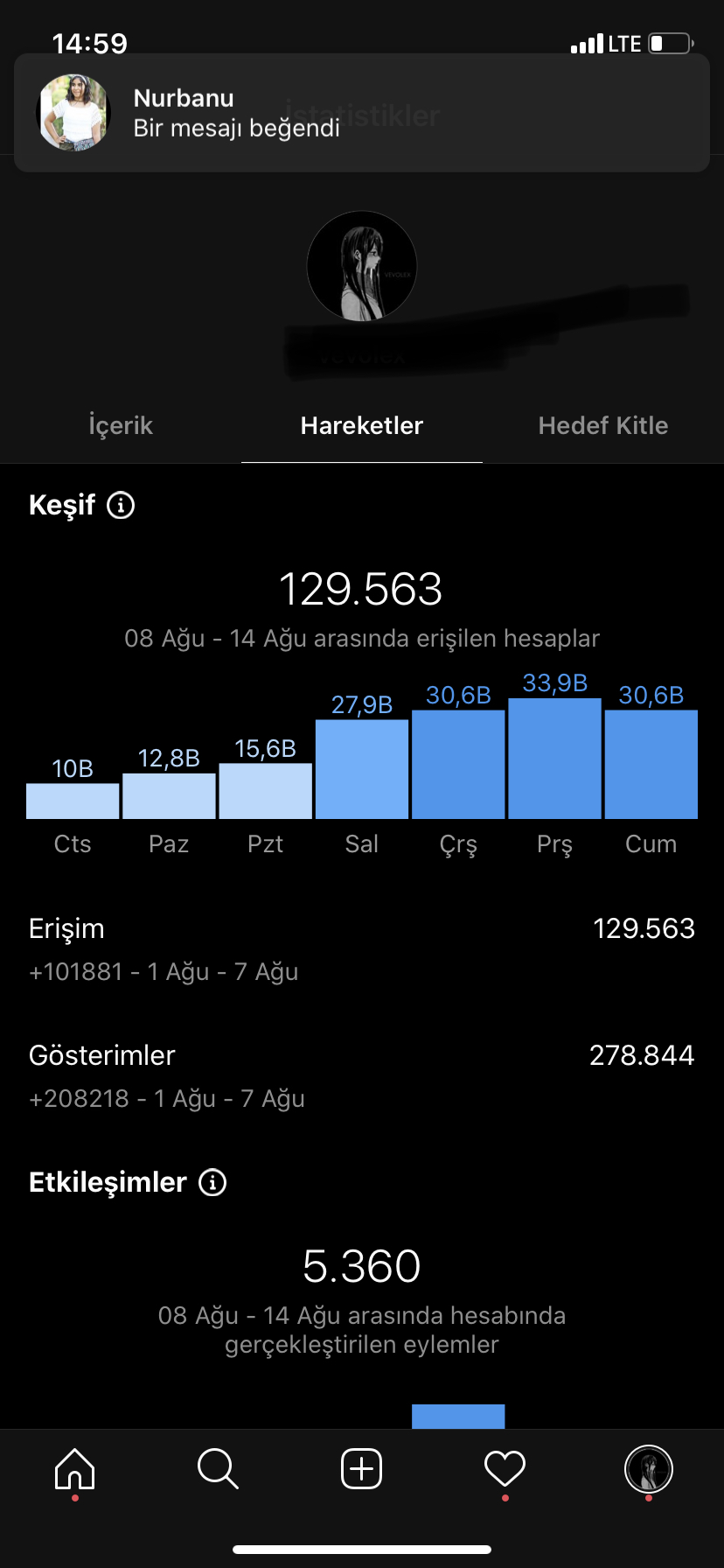This screenshot has height=1568, width=724.
Task: Open the info icon next to Keşif
Action: pos(121,505)
